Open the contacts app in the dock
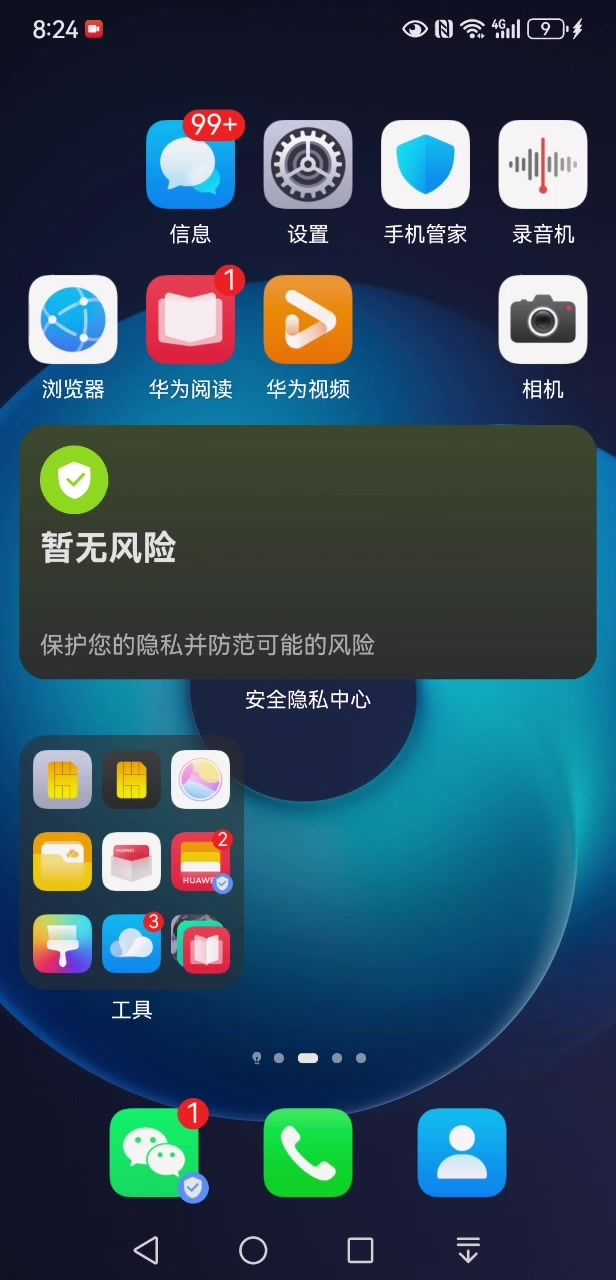This screenshot has height=1280, width=616. 462,1153
